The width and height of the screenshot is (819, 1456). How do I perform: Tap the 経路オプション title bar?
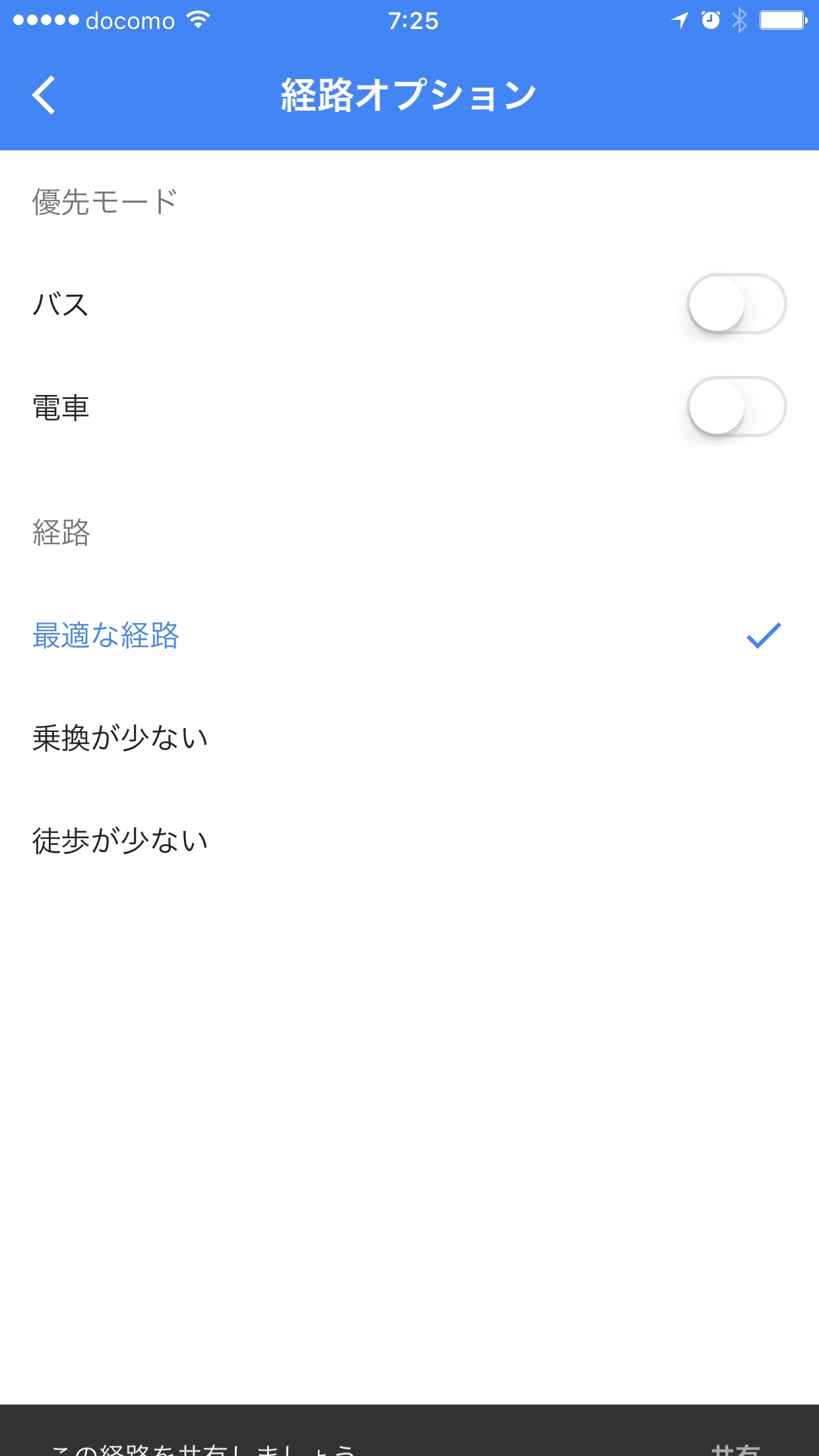[x=409, y=94]
